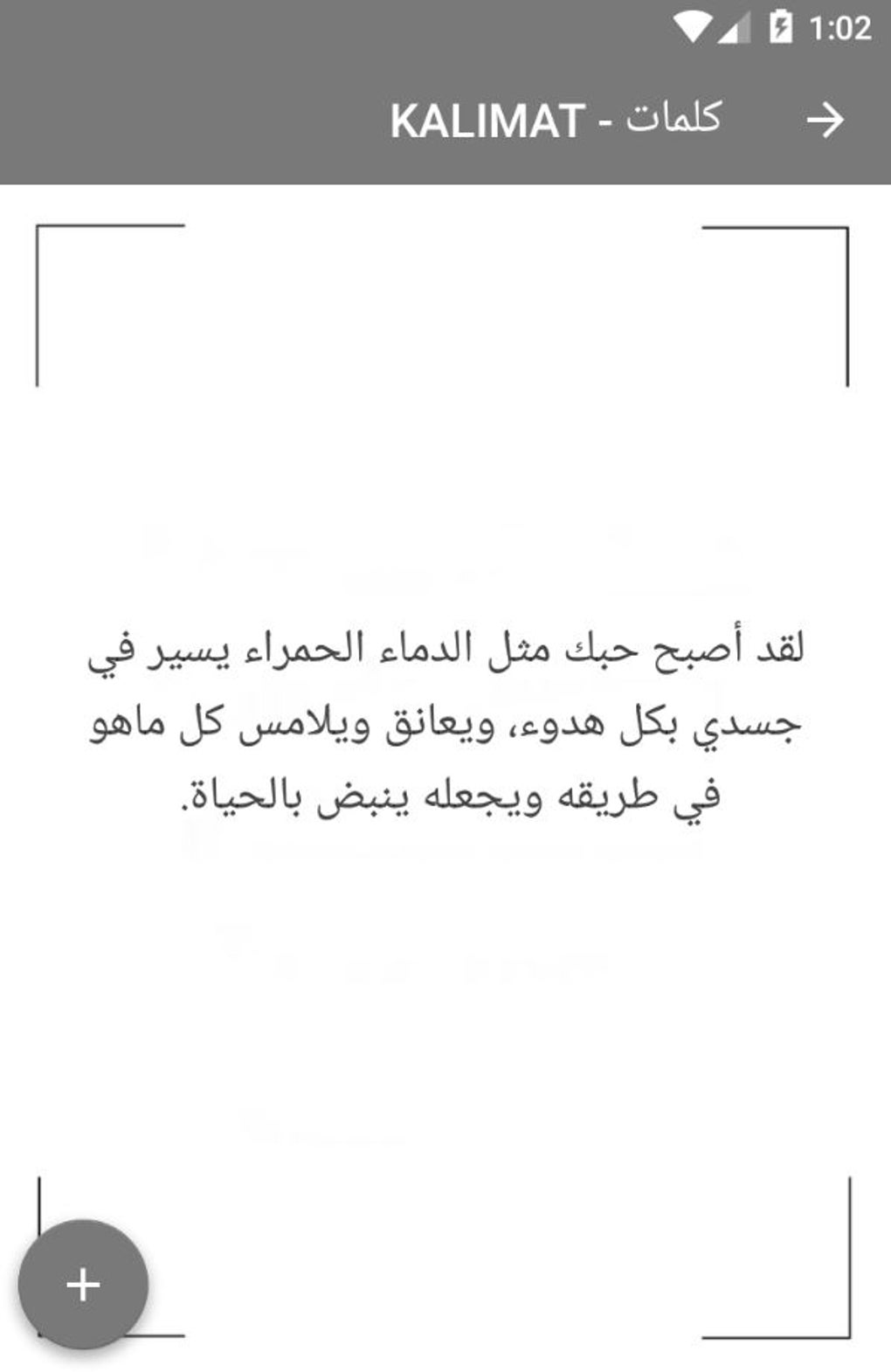The width and height of the screenshot is (891, 1372).
Task: Tap the arrow icon in the app bar
Action: (x=825, y=120)
